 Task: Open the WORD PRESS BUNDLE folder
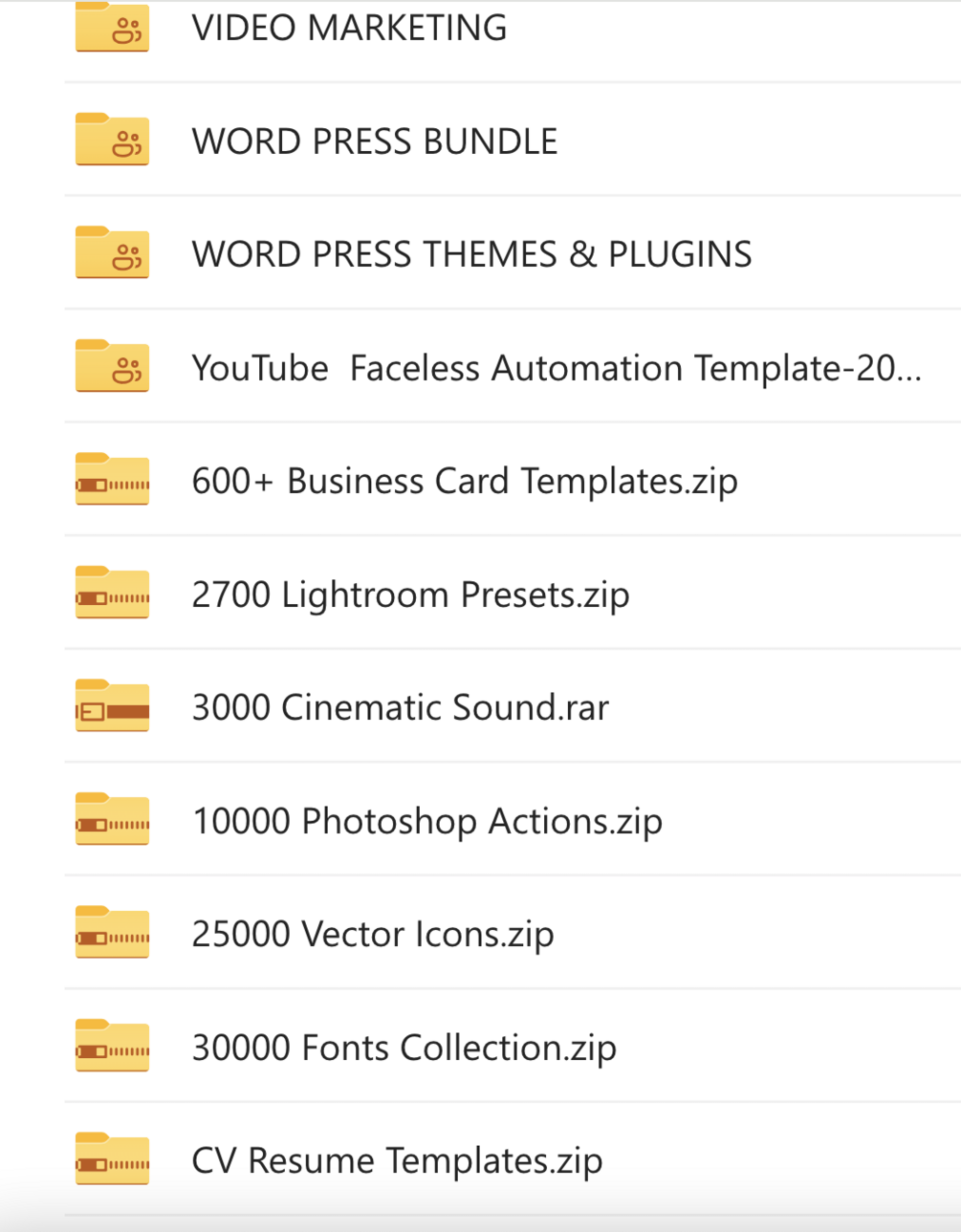pyautogui.click(x=374, y=141)
